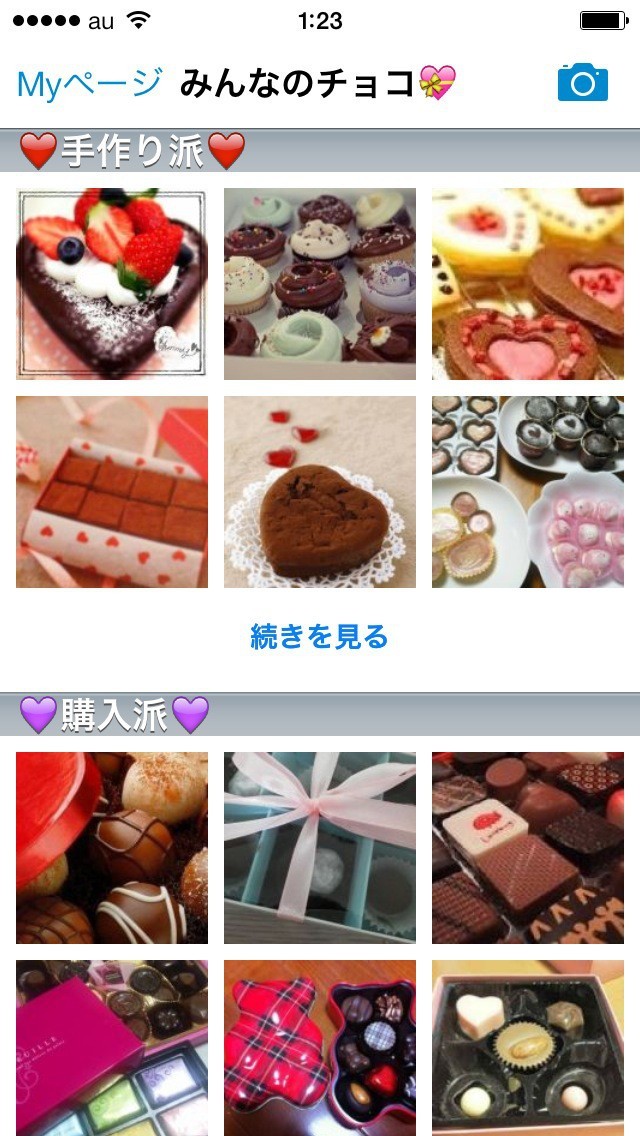Open the truffles with red box photo
640x1136 pixels.
pos(112,848)
